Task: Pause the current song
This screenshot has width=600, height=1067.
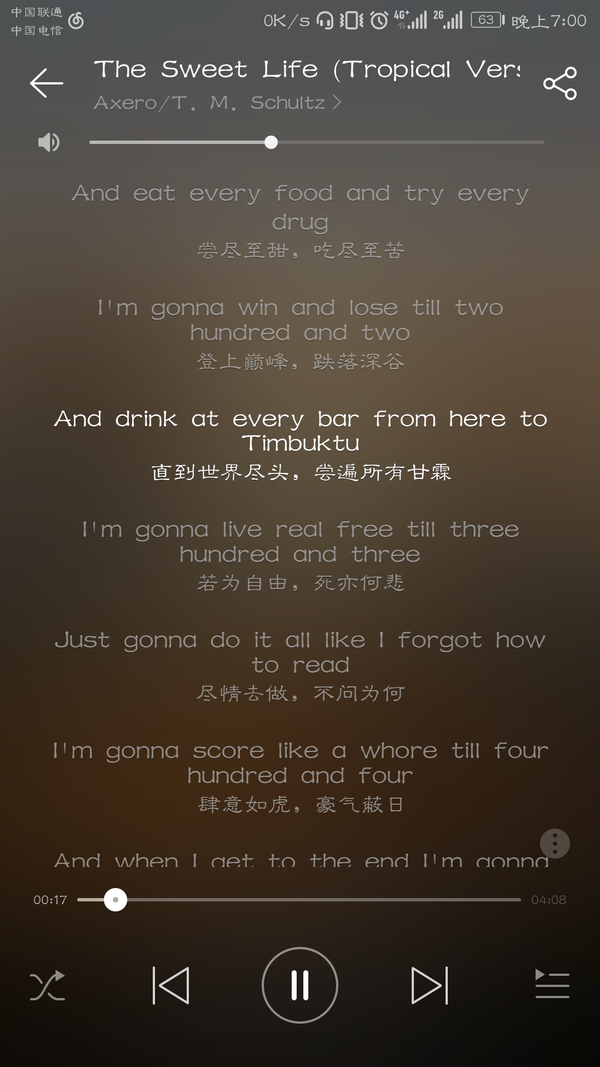Action: [300, 986]
